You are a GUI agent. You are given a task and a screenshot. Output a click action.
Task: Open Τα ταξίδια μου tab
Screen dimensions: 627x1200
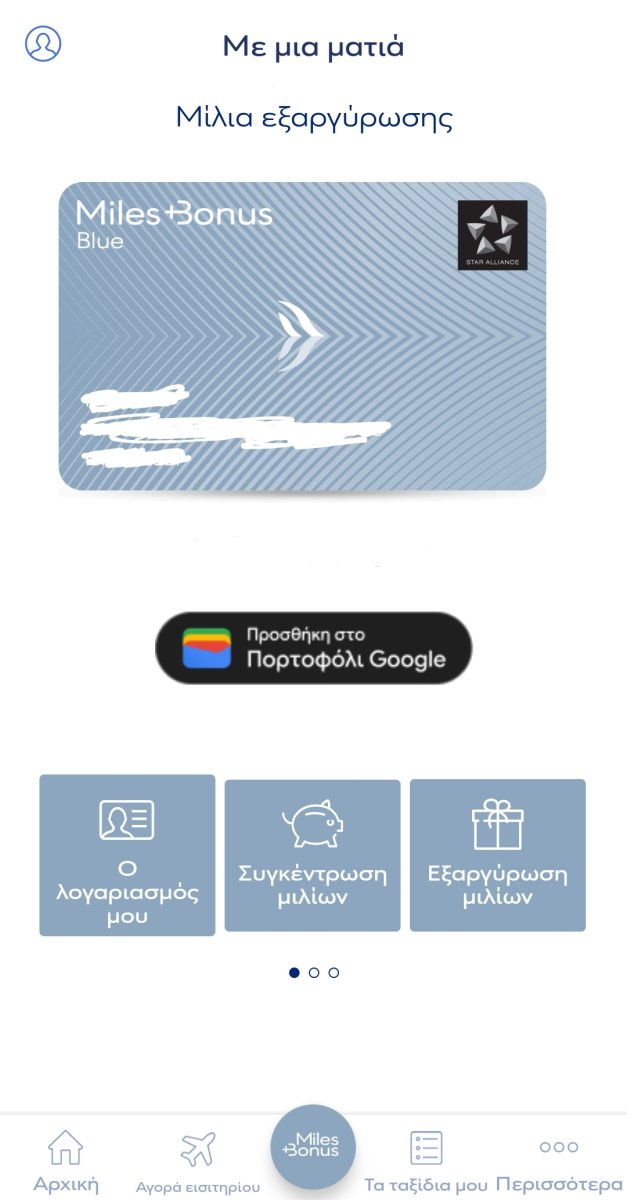click(426, 1162)
